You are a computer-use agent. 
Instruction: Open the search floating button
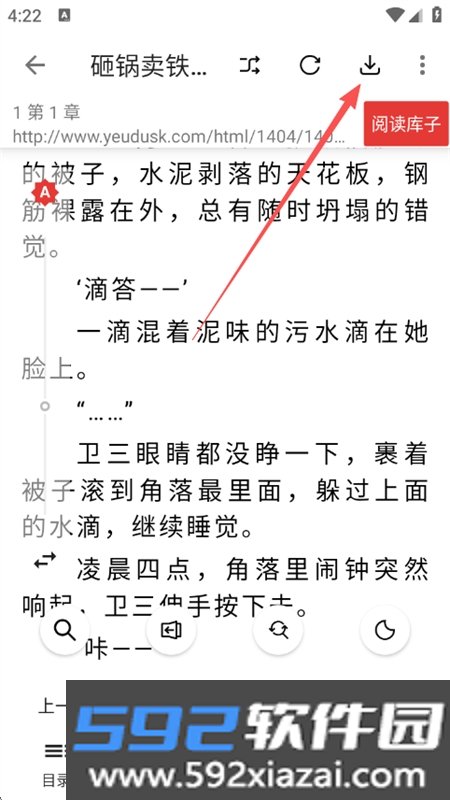[65, 630]
